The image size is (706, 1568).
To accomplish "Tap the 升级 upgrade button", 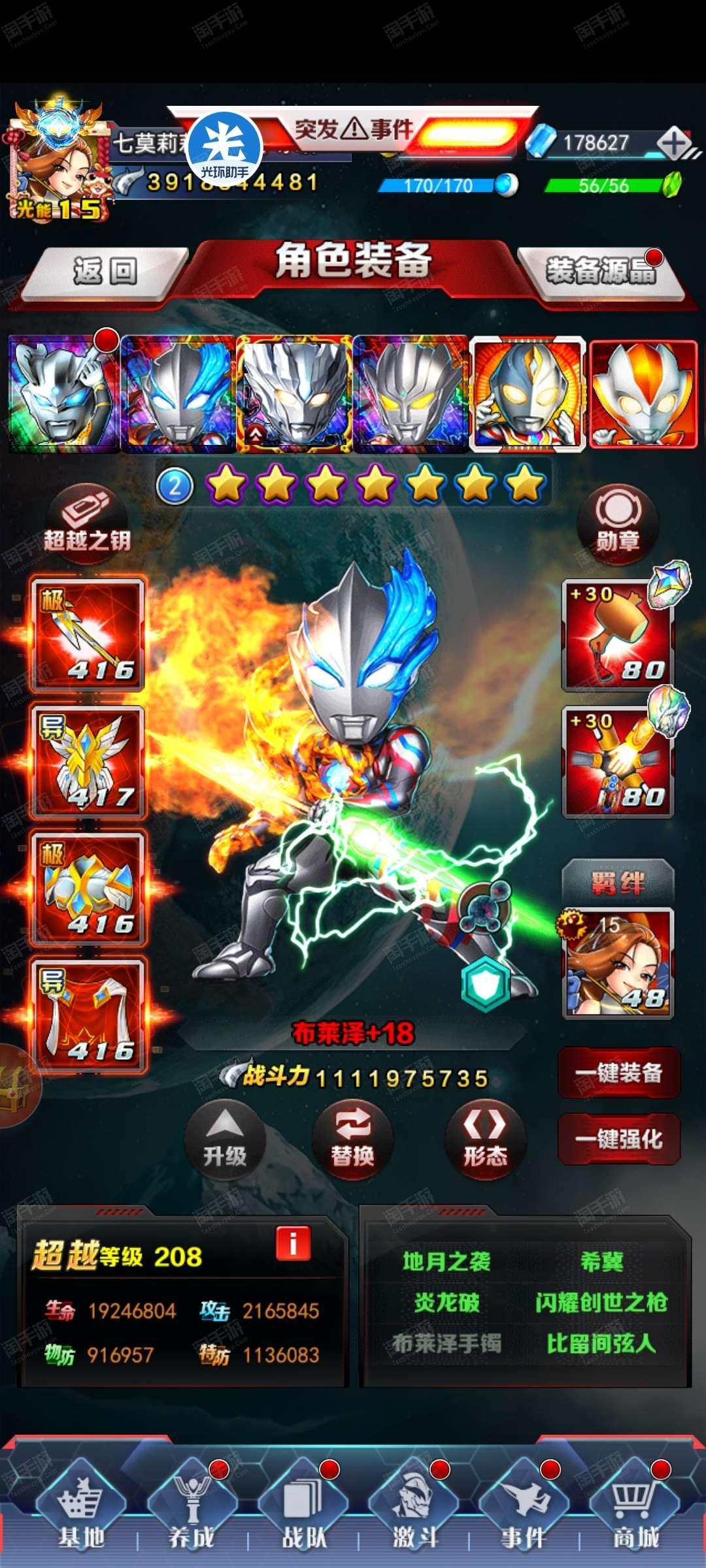I will (x=225, y=1139).
